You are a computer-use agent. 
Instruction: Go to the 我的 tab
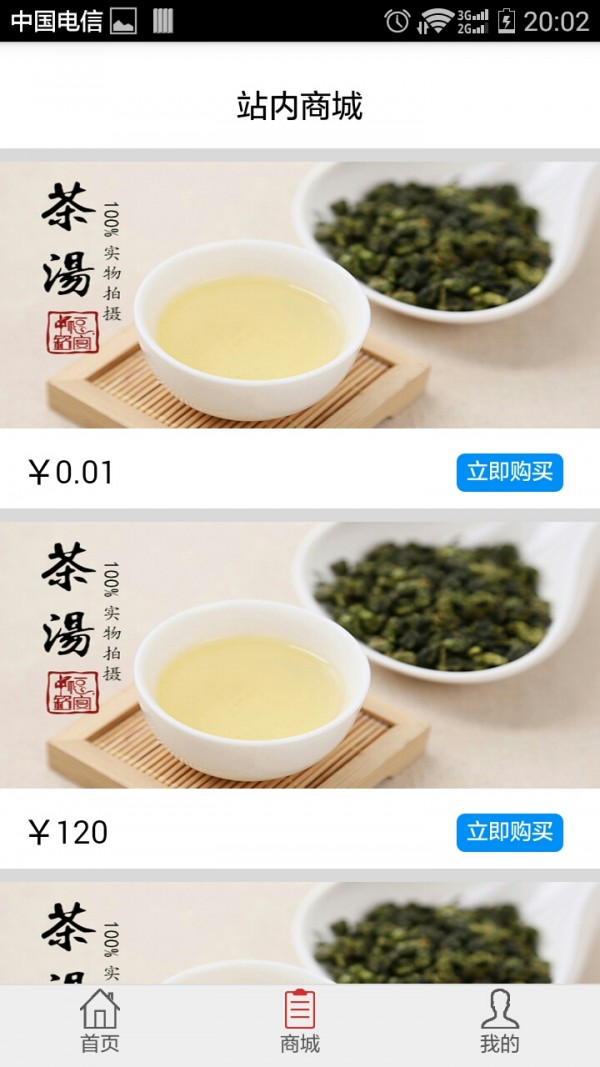pyautogui.click(x=500, y=1022)
